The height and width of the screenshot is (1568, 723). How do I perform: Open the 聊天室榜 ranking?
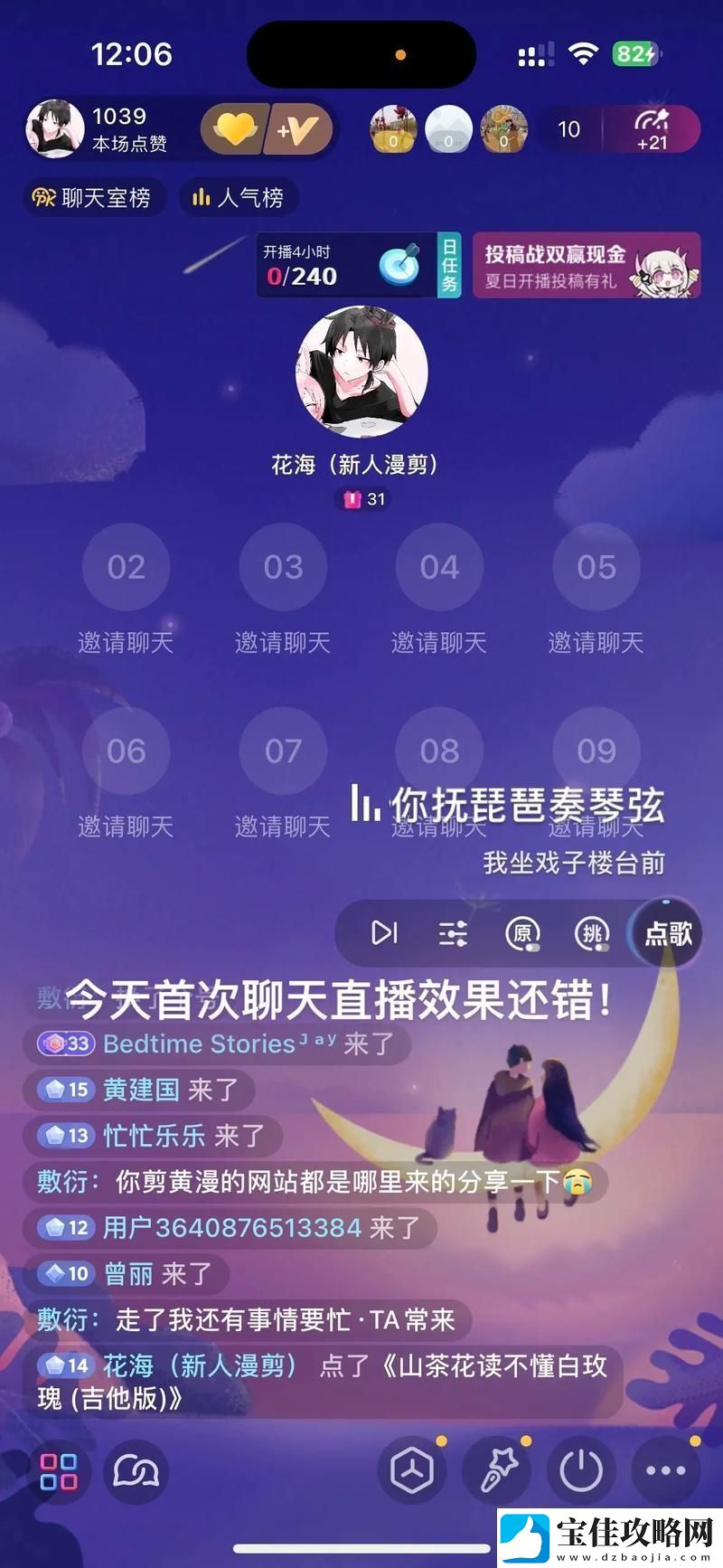click(x=93, y=197)
